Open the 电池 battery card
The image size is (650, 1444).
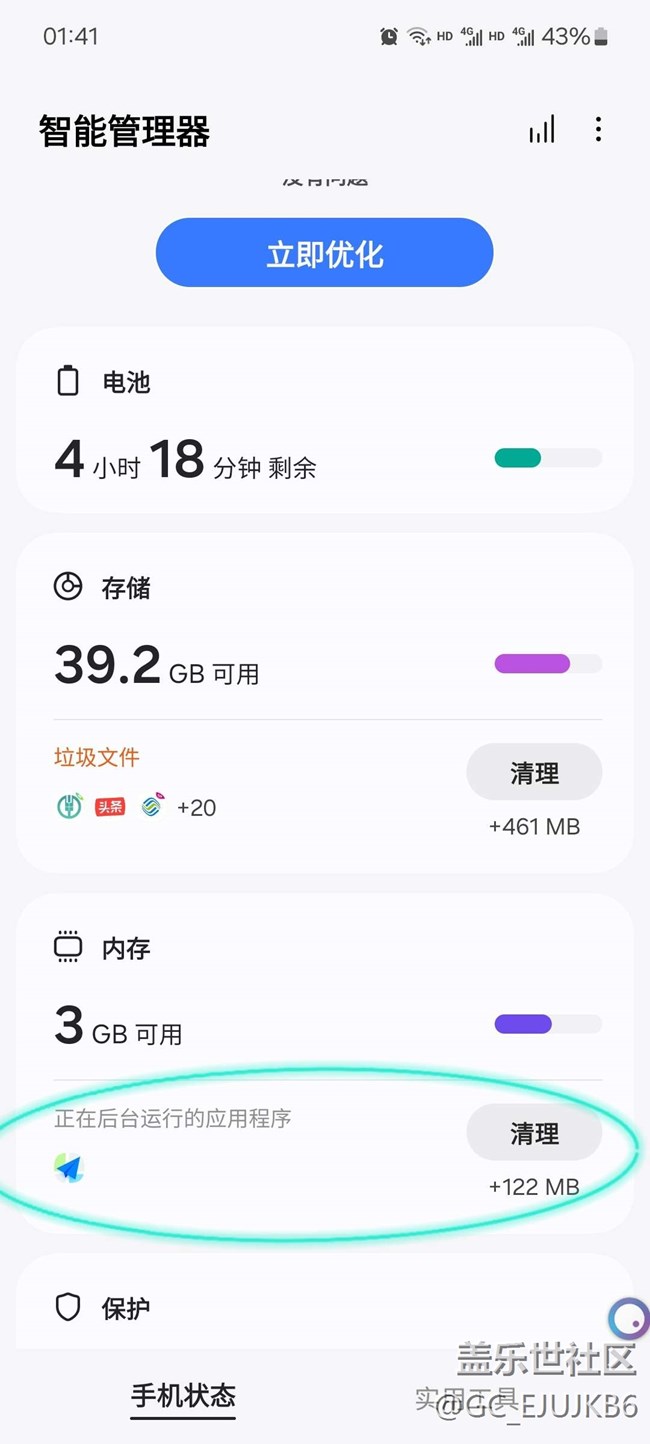[x=324, y=422]
